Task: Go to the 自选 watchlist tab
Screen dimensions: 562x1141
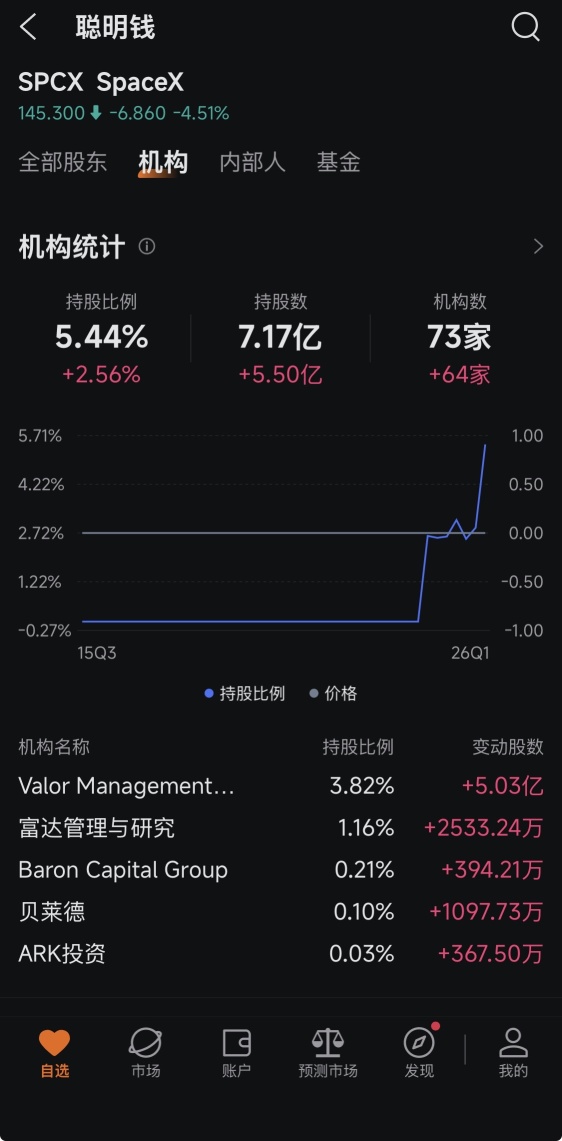Action: [55, 1054]
